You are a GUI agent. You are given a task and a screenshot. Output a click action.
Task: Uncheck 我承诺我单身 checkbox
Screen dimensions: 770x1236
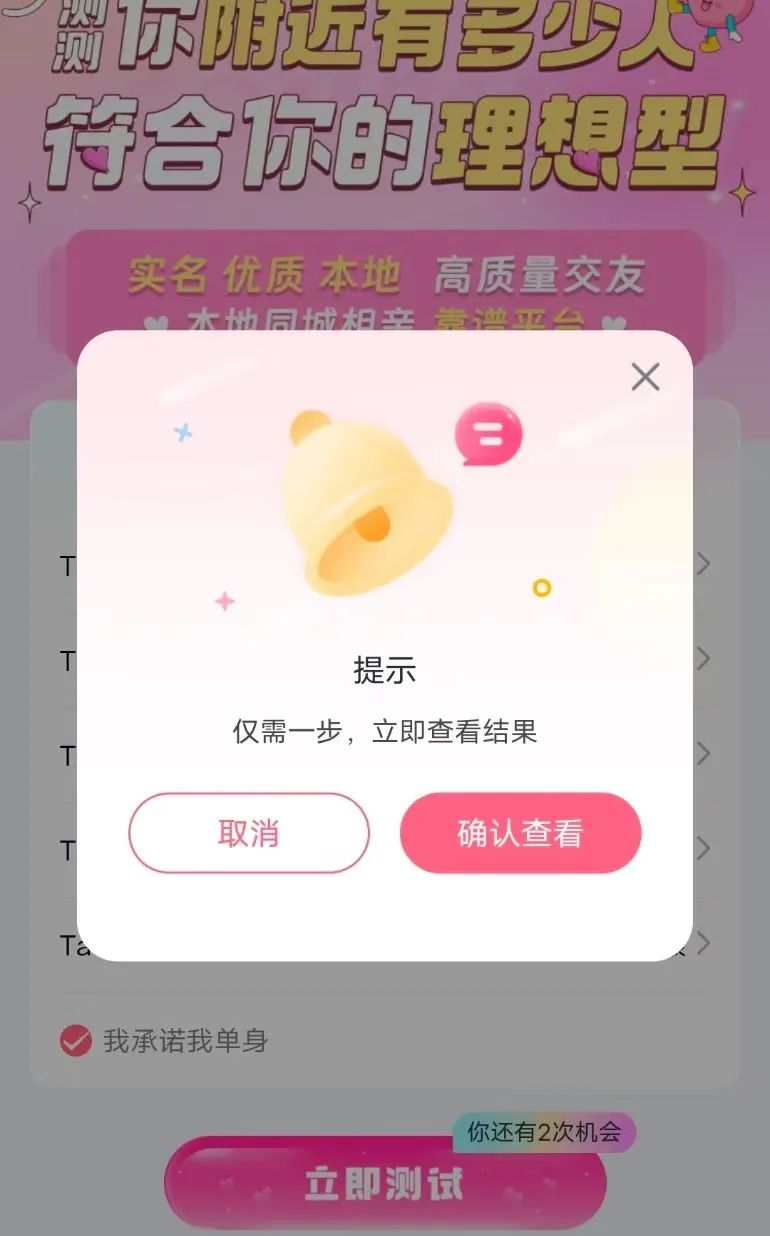click(76, 1041)
